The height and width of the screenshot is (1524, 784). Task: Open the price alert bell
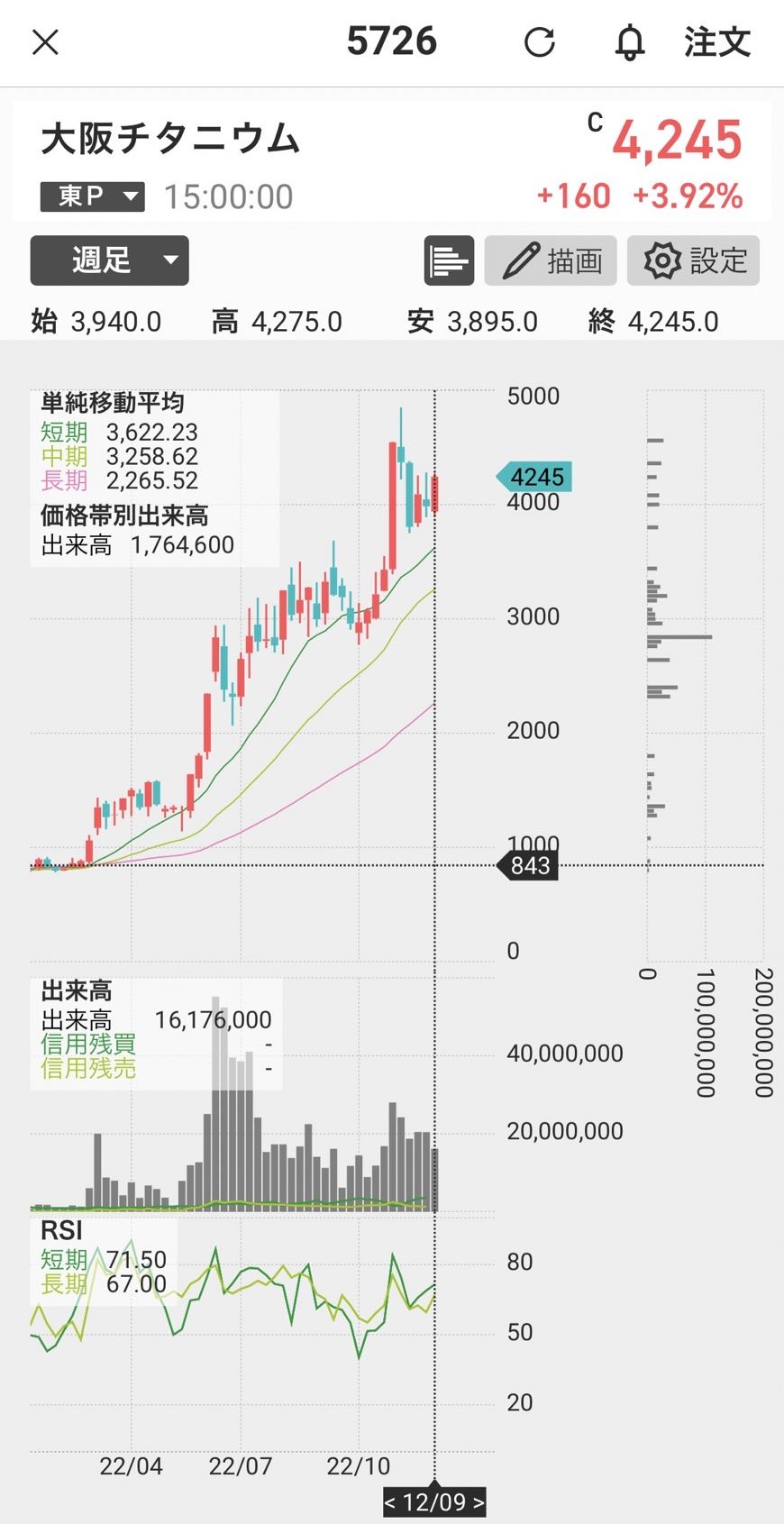coord(630,42)
